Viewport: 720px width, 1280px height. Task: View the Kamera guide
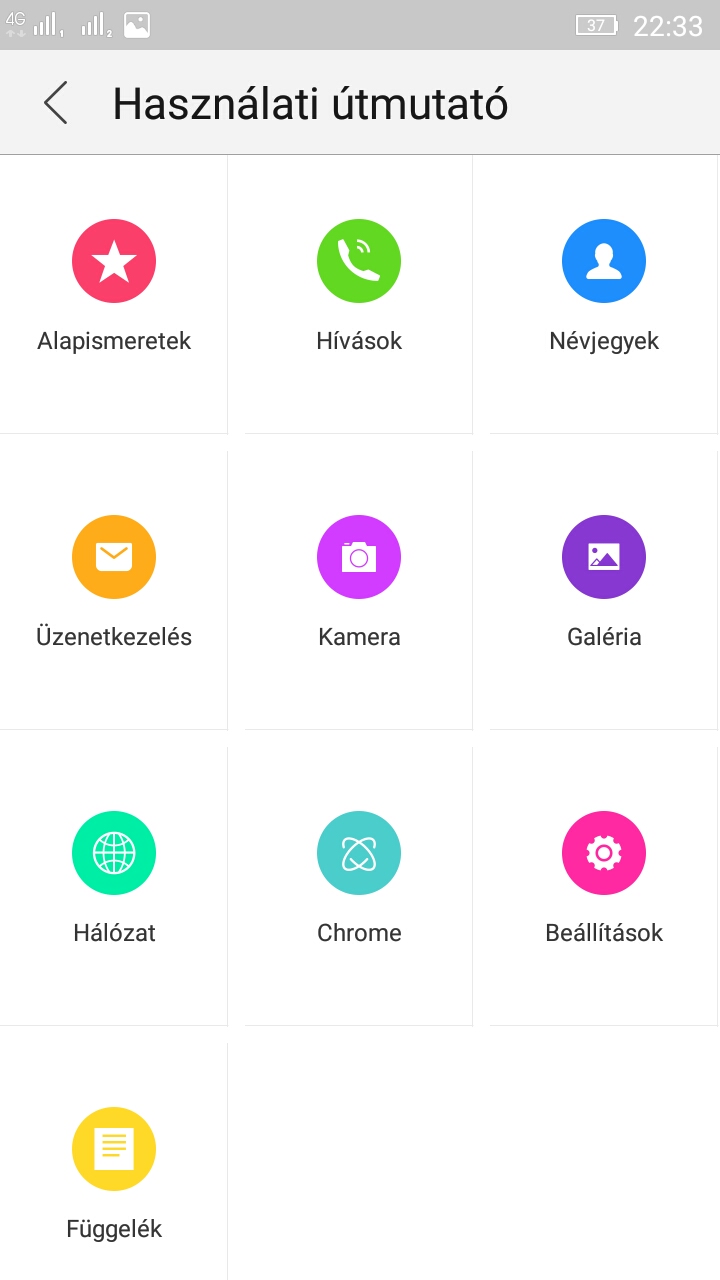click(x=359, y=590)
